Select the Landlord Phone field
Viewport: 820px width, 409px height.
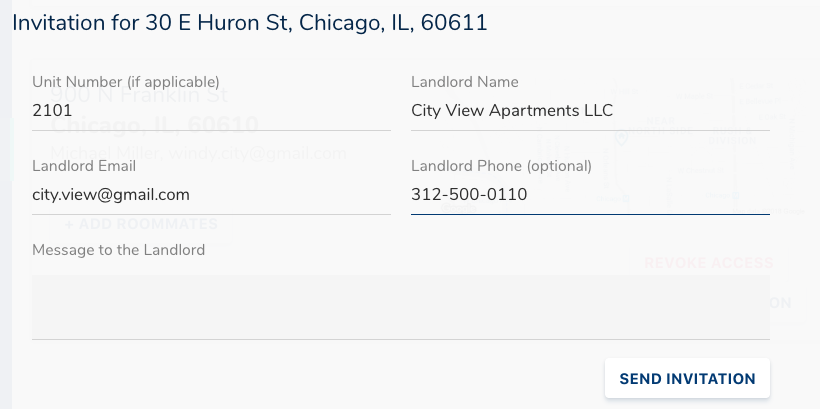(x=590, y=195)
